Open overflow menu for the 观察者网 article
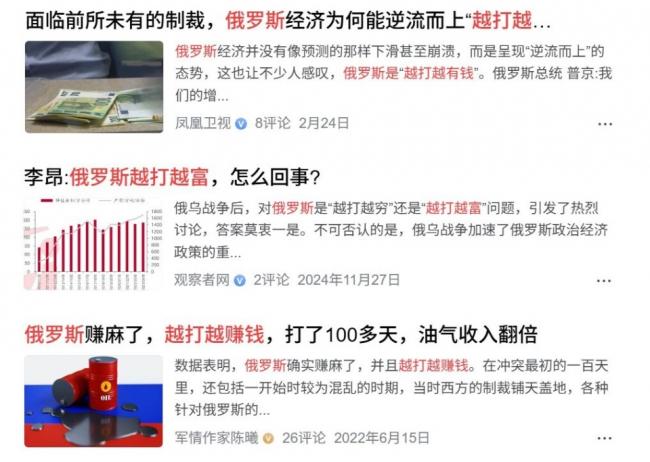 pyautogui.click(x=605, y=280)
